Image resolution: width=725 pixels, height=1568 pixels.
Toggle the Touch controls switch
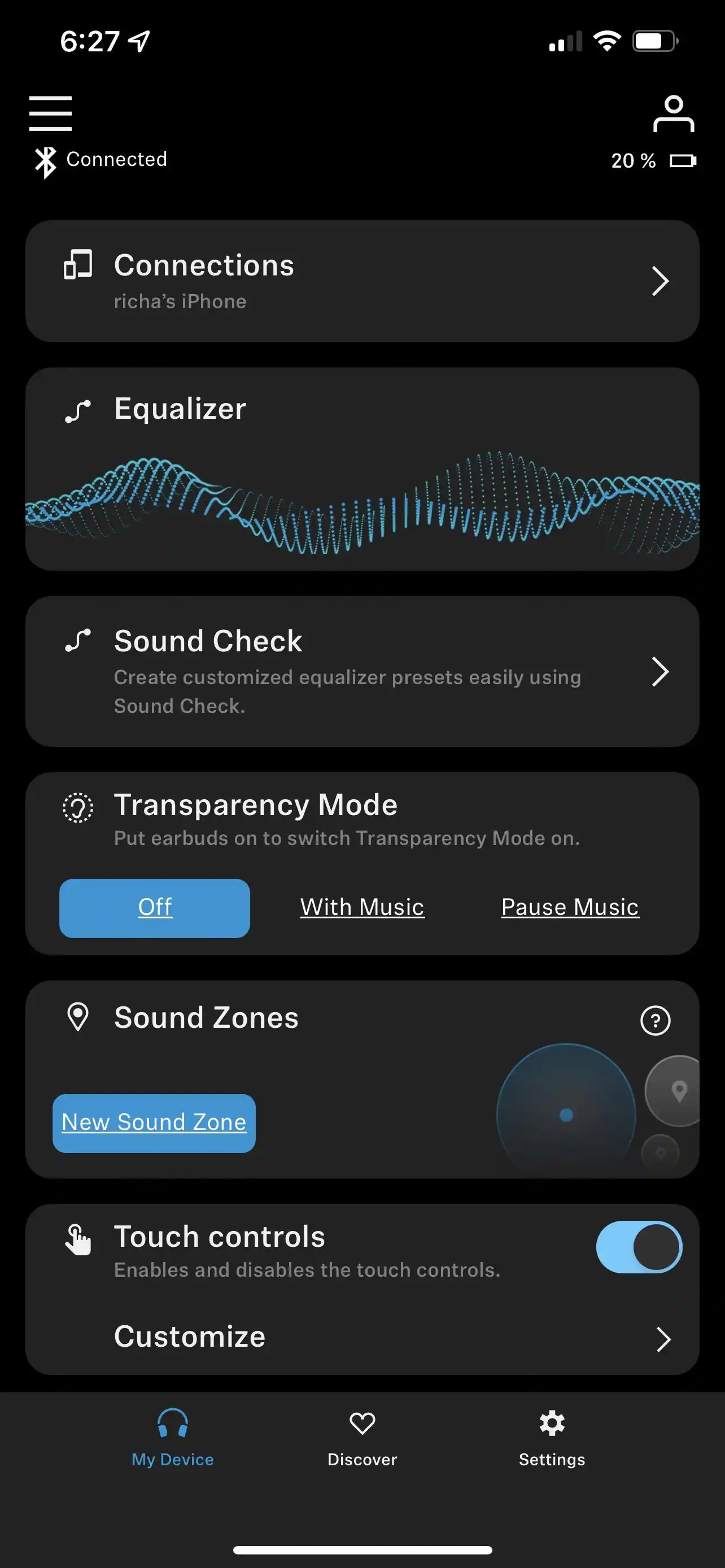[639, 1247]
